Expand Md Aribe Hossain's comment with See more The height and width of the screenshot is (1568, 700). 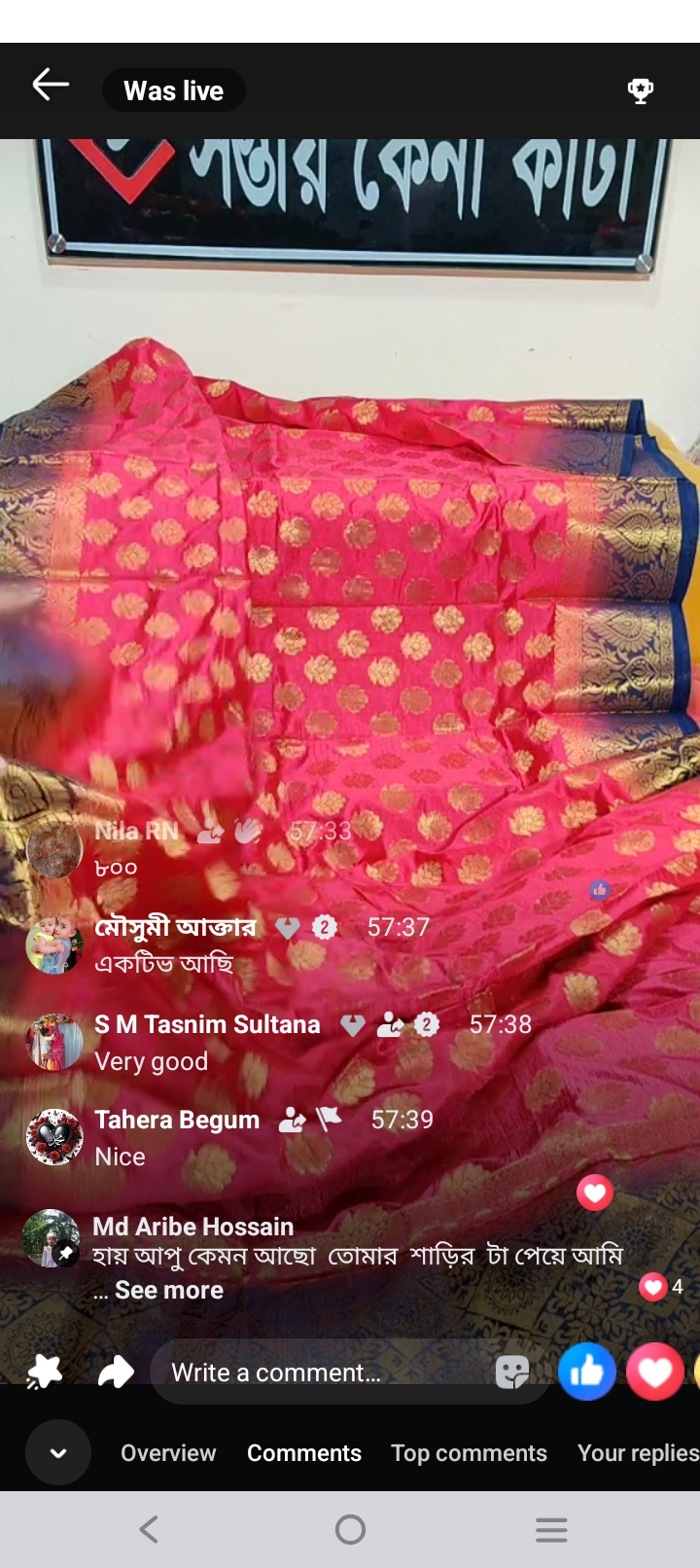pos(168,1290)
